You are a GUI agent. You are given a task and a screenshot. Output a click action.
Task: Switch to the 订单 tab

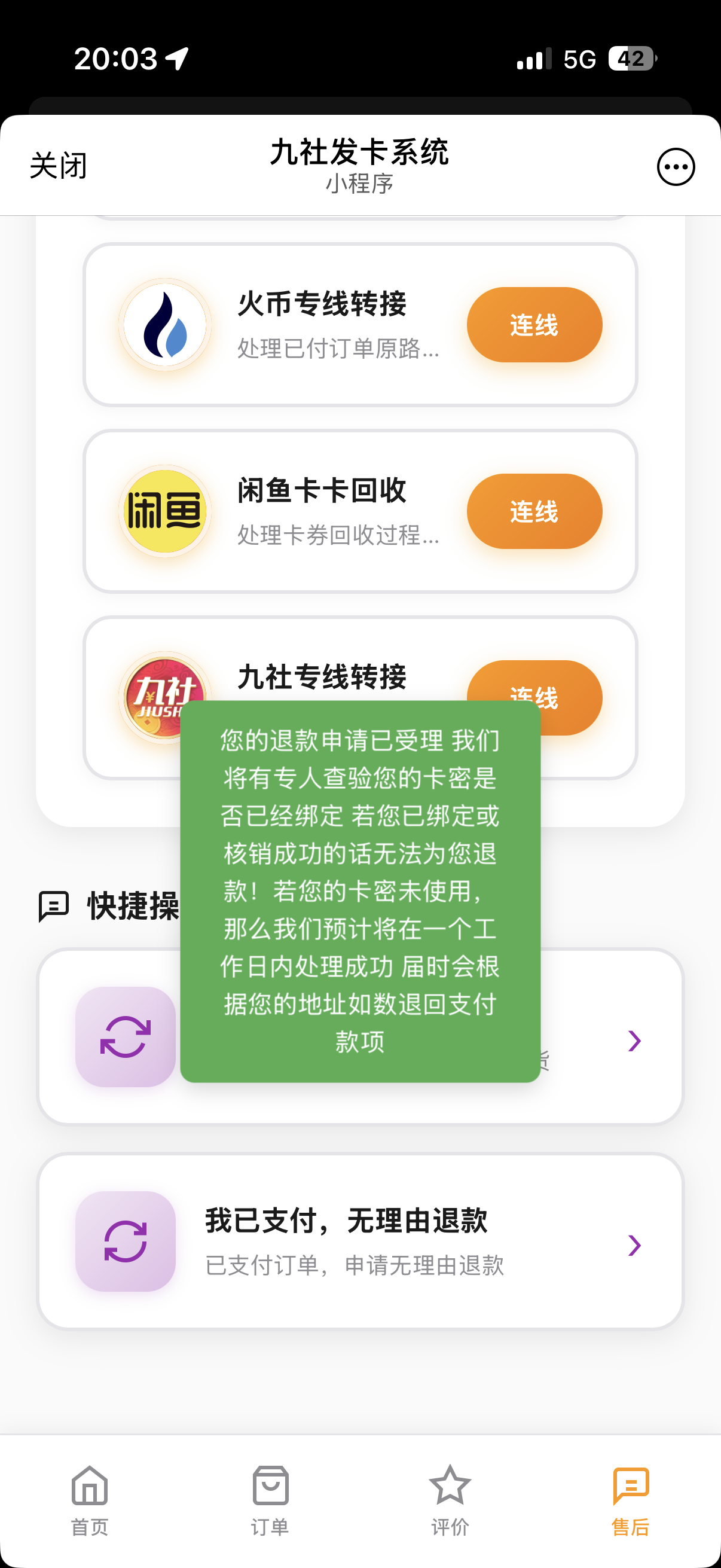point(270,1500)
